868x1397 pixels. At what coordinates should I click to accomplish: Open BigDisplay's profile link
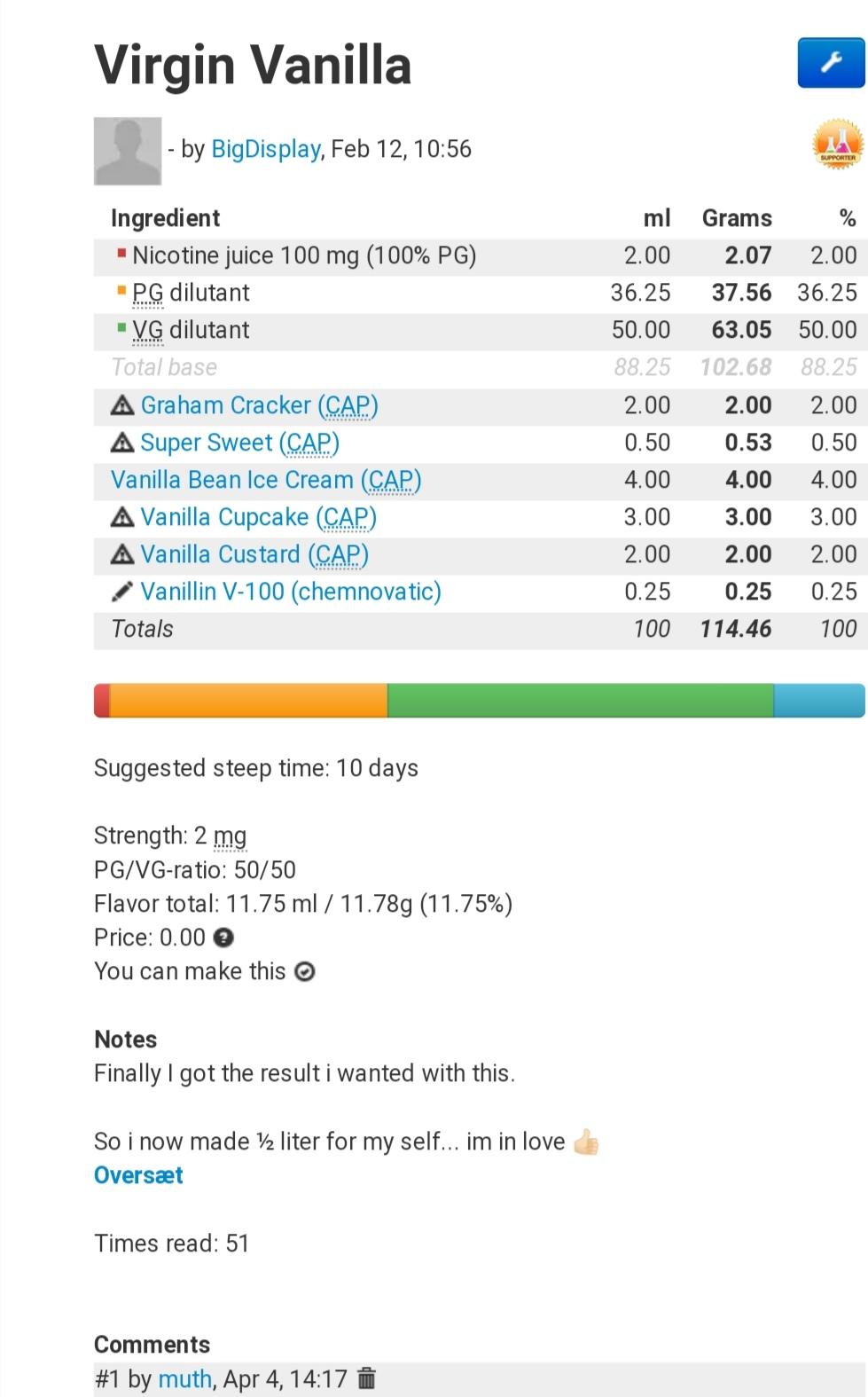[x=265, y=149]
